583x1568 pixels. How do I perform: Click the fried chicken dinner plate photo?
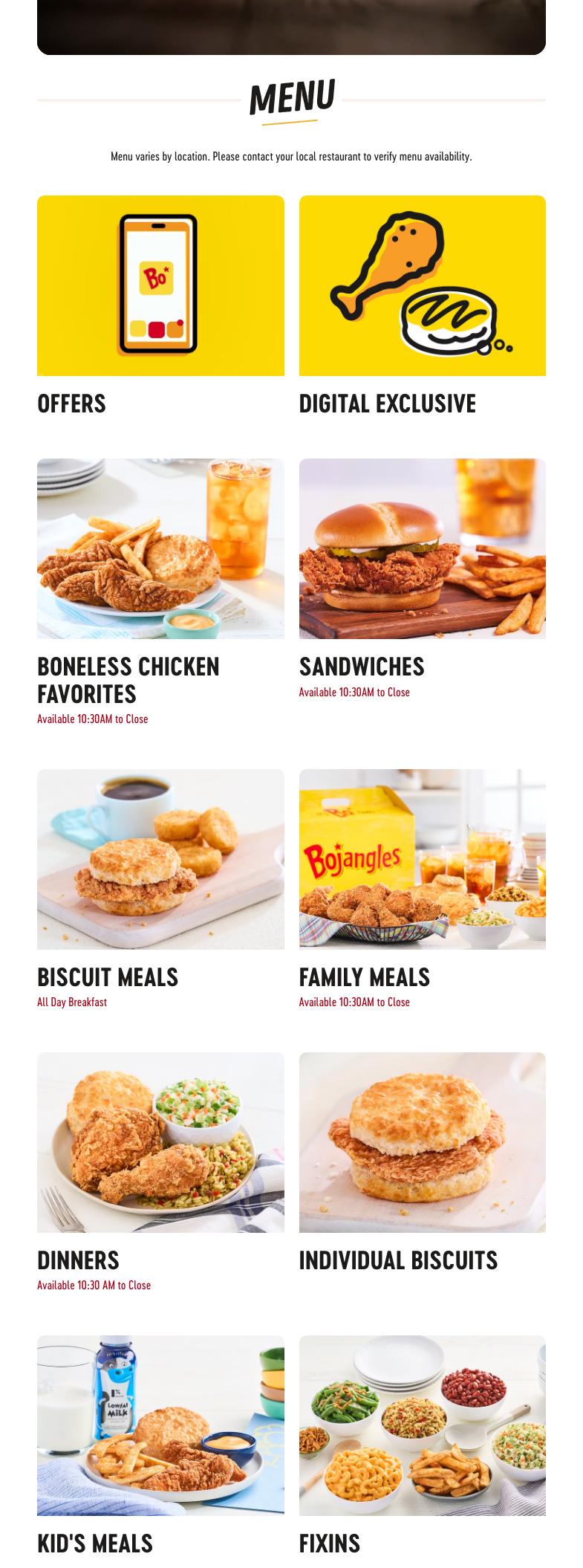160,1142
